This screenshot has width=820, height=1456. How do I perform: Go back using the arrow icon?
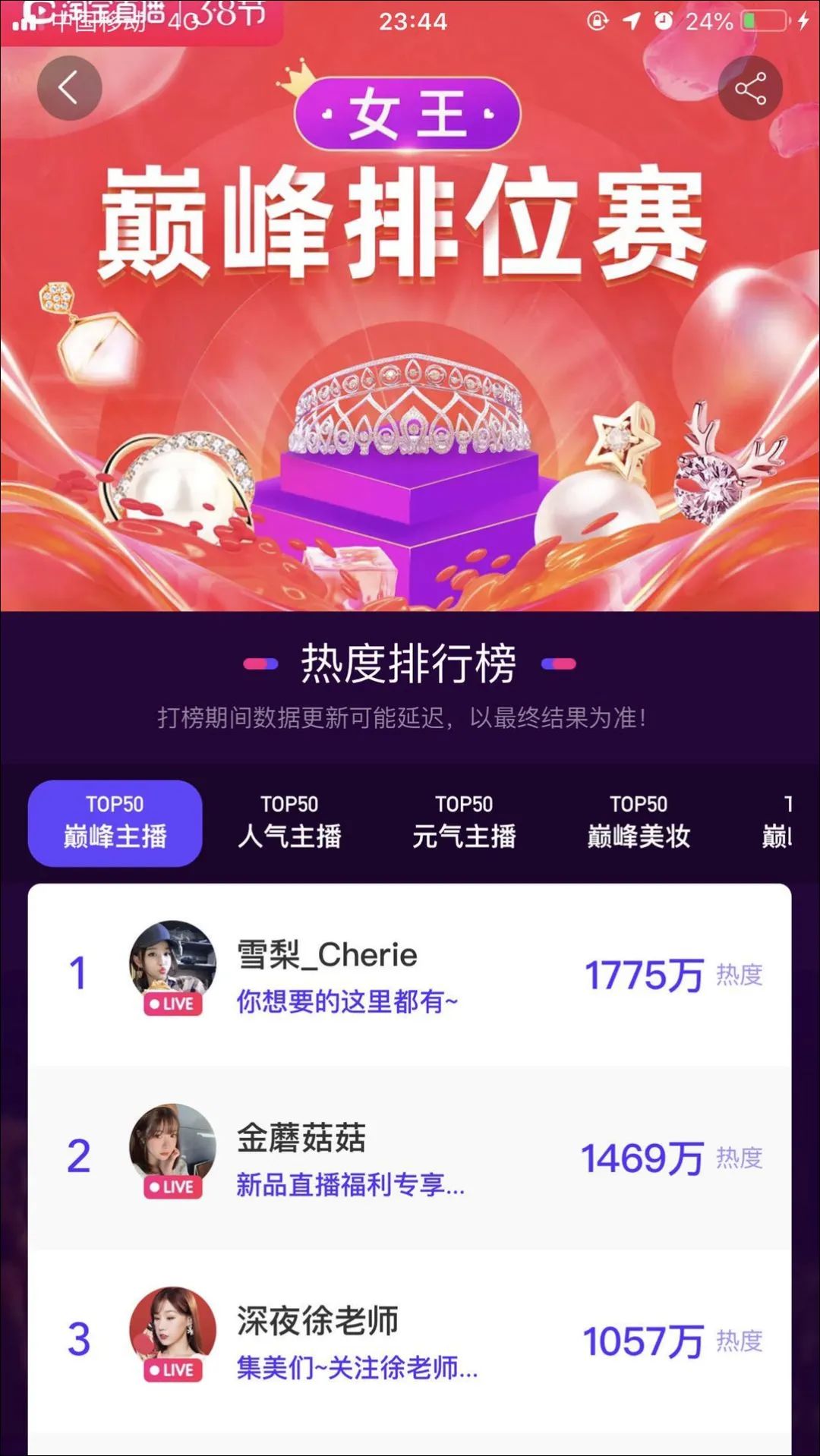point(69,88)
